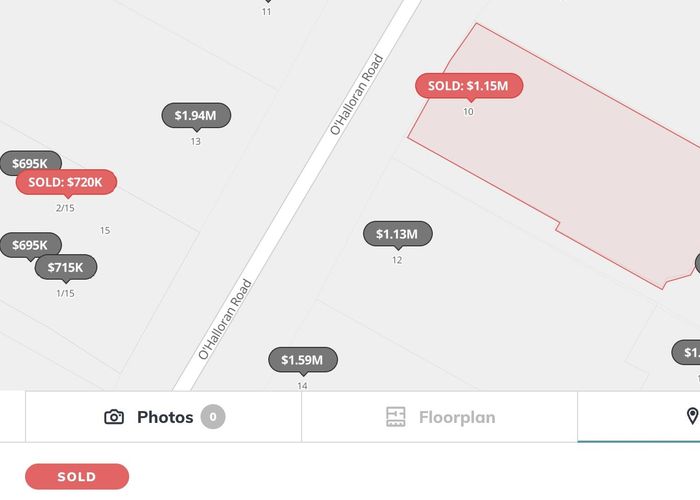View the SOLD: $720K marker
The width and height of the screenshot is (700, 500).
[66, 182]
